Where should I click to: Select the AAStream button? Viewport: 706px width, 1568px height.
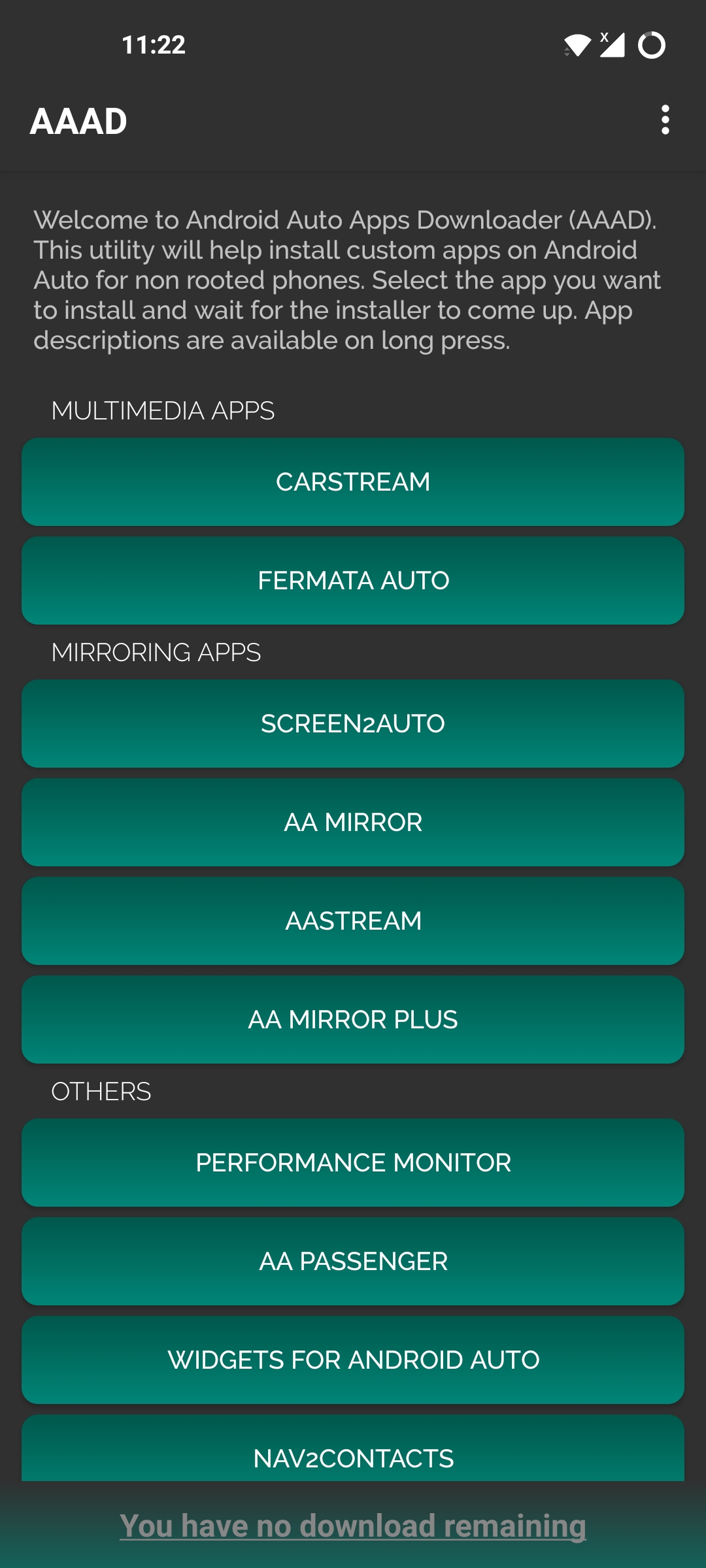pos(353,921)
